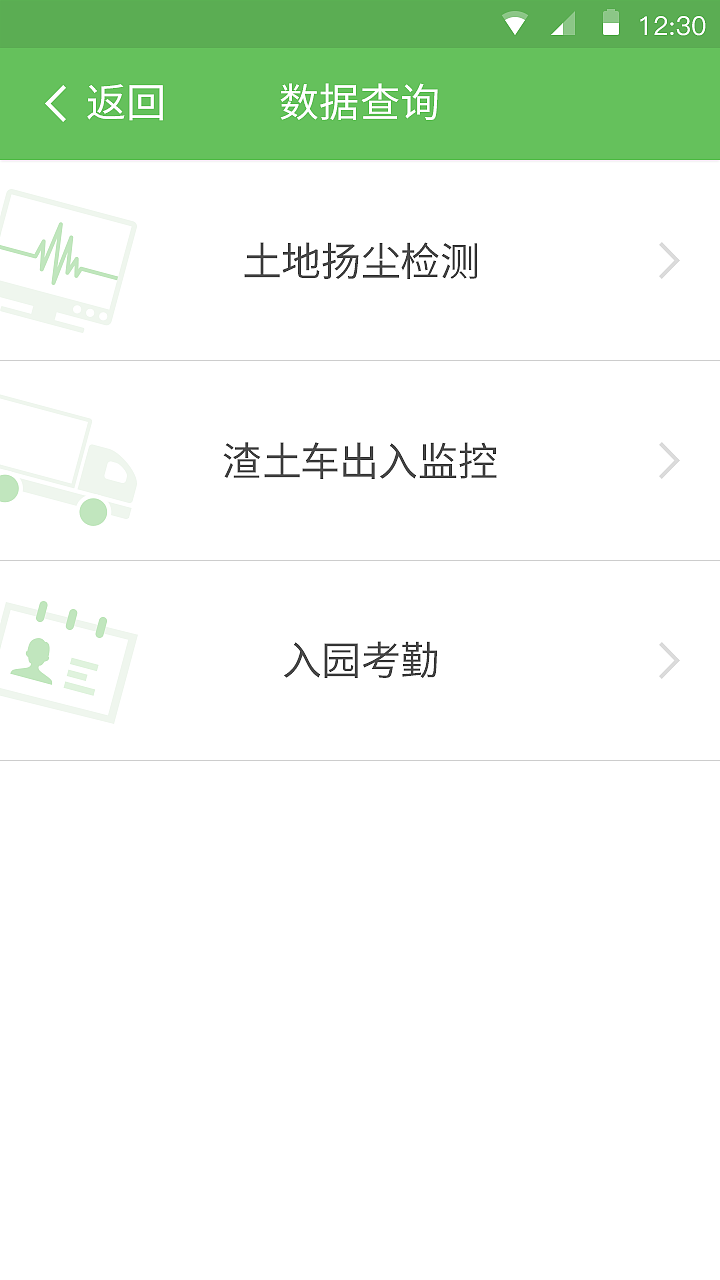Expand 土地扬尘检测 via its right chevron
The width and height of the screenshot is (720, 1280).
(669, 260)
